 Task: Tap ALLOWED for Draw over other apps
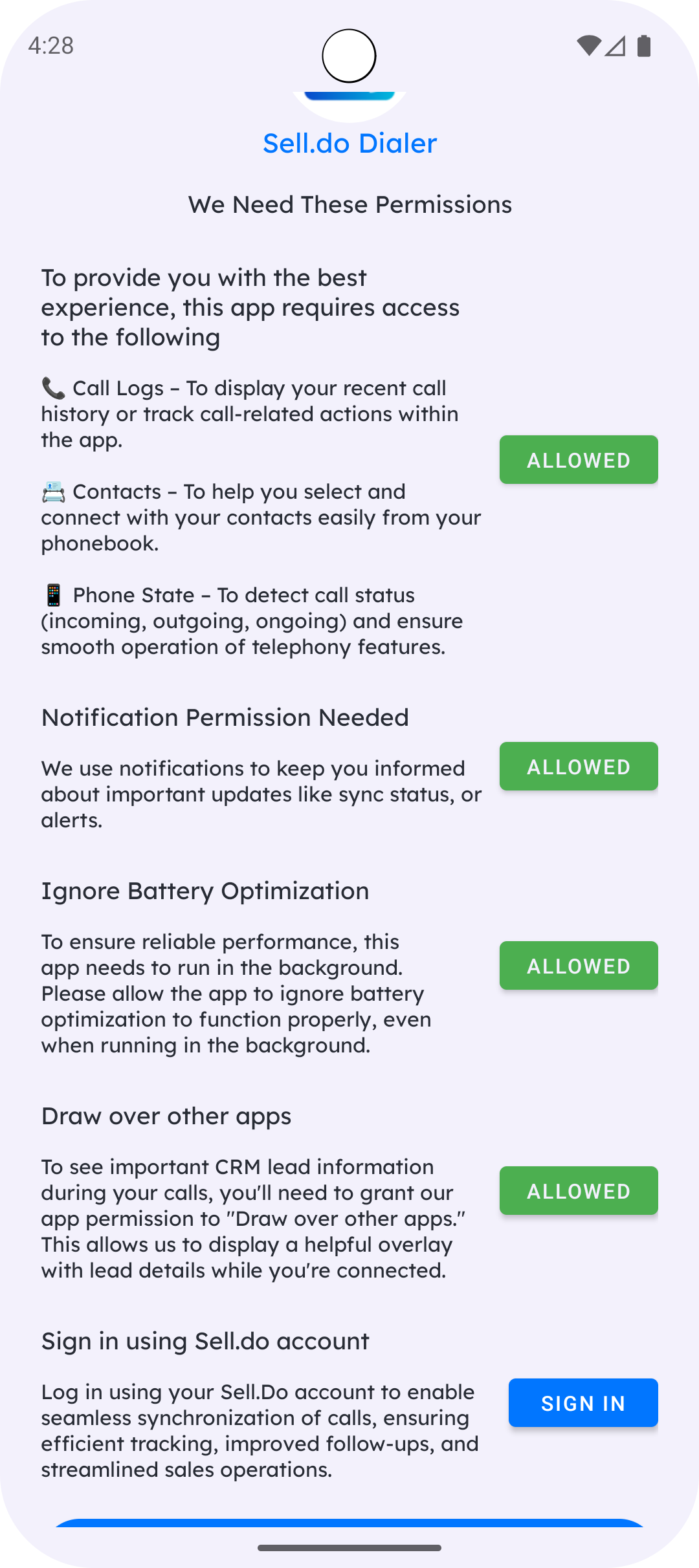pos(579,1191)
